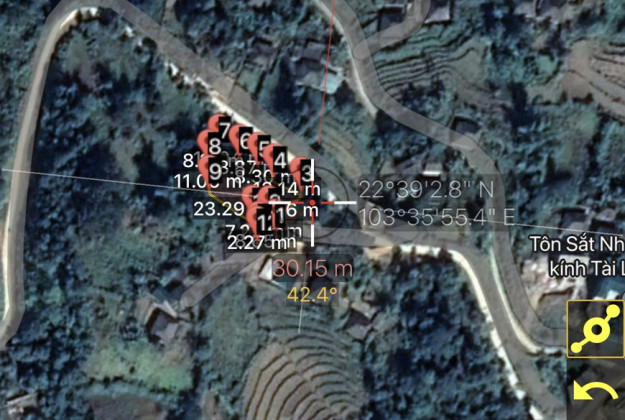Select map marker number 8

click(214, 146)
